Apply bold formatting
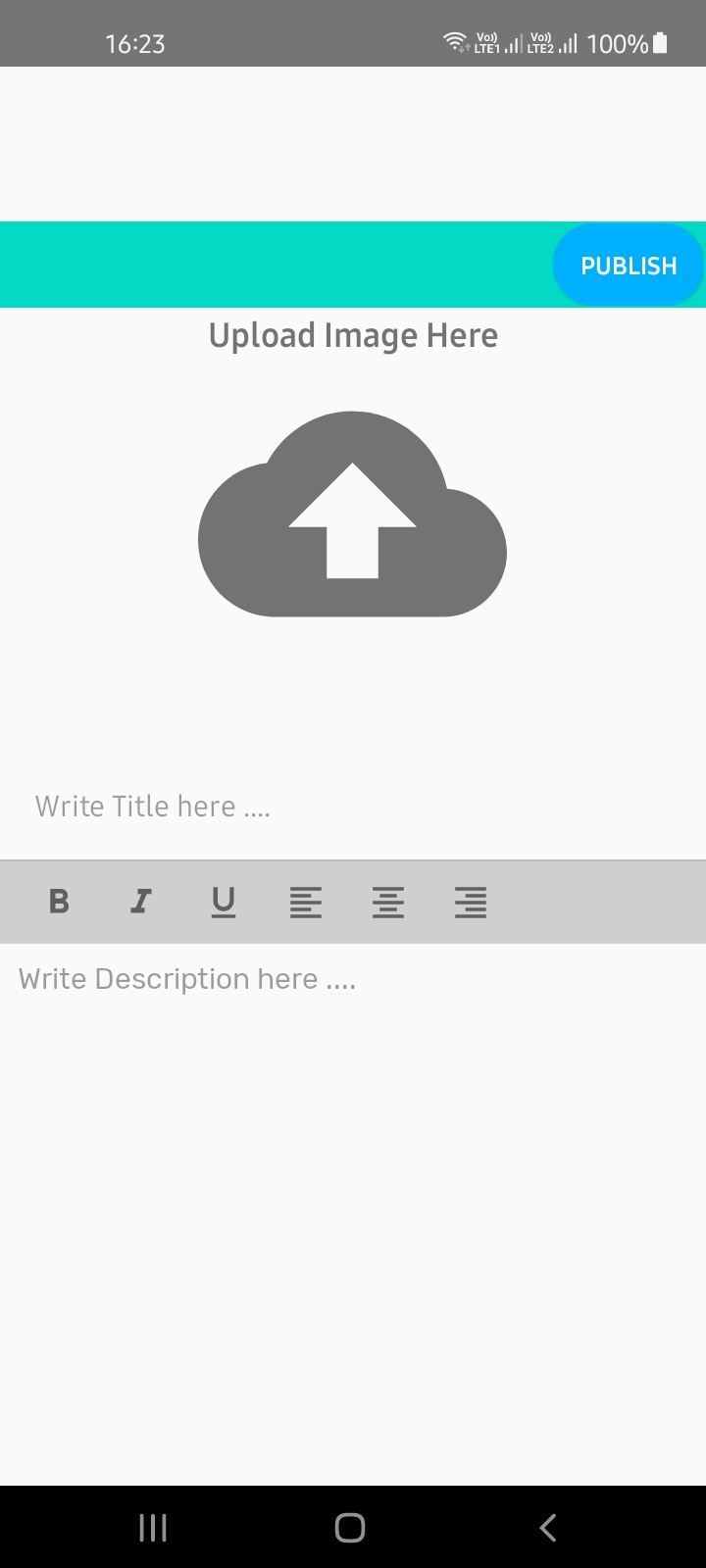The image size is (706, 1568). coord(59,902)
